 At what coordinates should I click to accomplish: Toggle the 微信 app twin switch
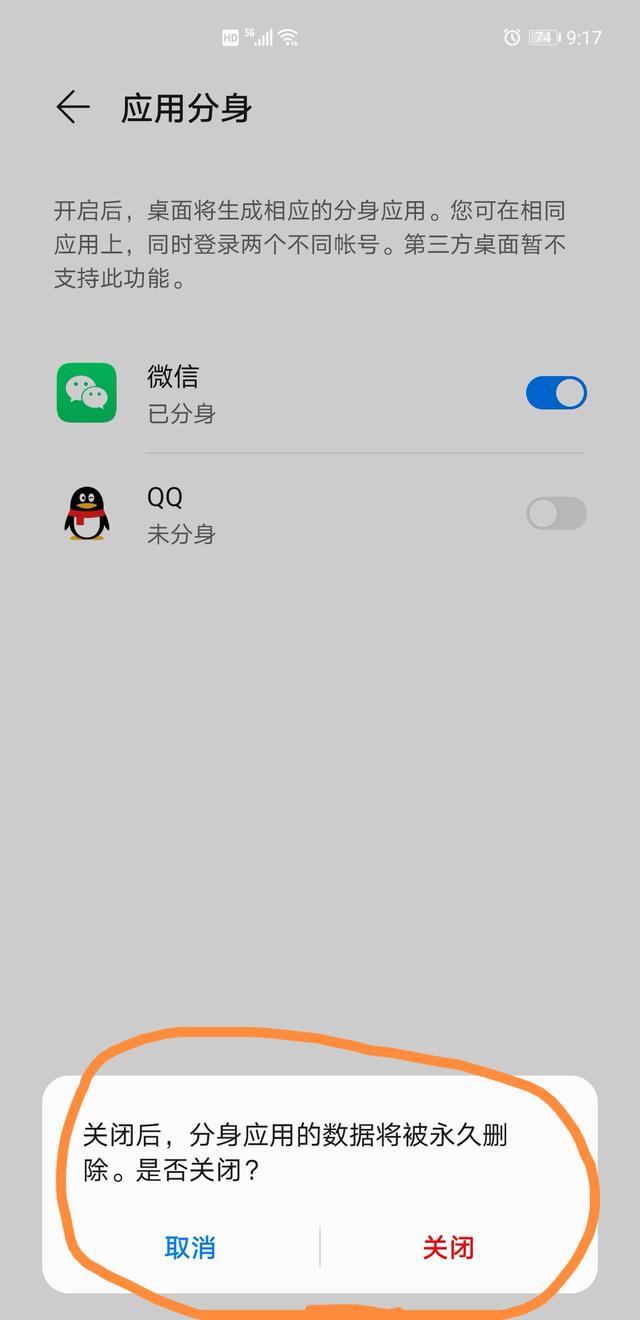[x=556, y=394]
